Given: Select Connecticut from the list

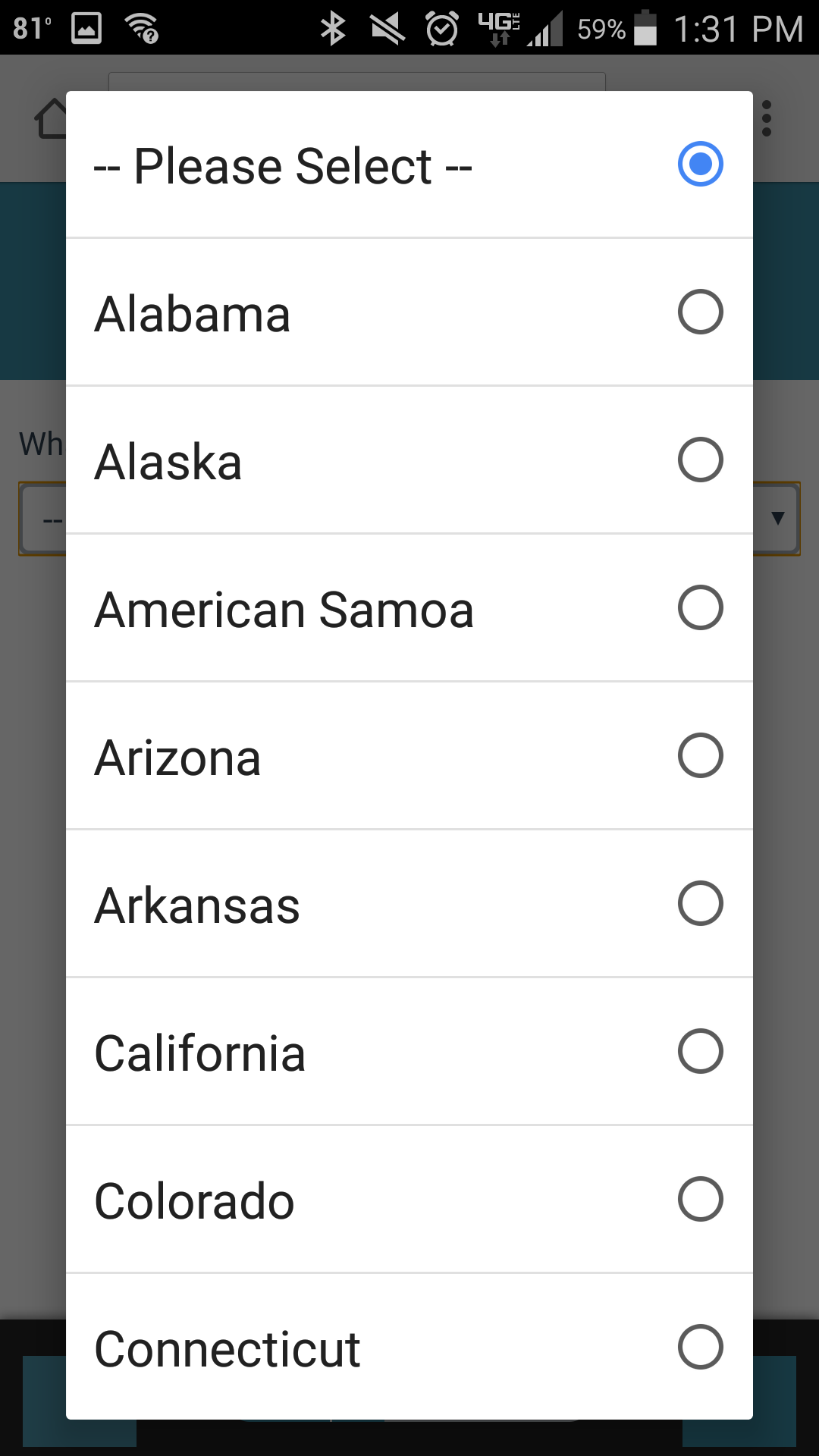Looking at the screenshot, I should (409, 1347).
